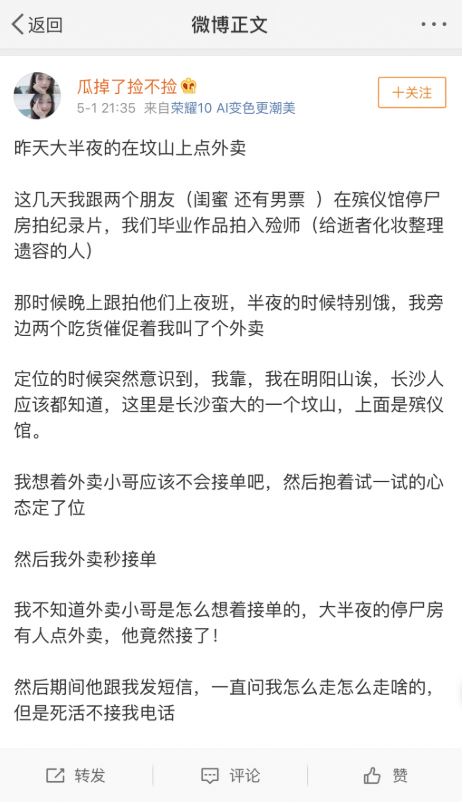Screen dimensions: 463x803
Task: Open comments via 评论
Action: pyautogui.click(x=230, y=775)
